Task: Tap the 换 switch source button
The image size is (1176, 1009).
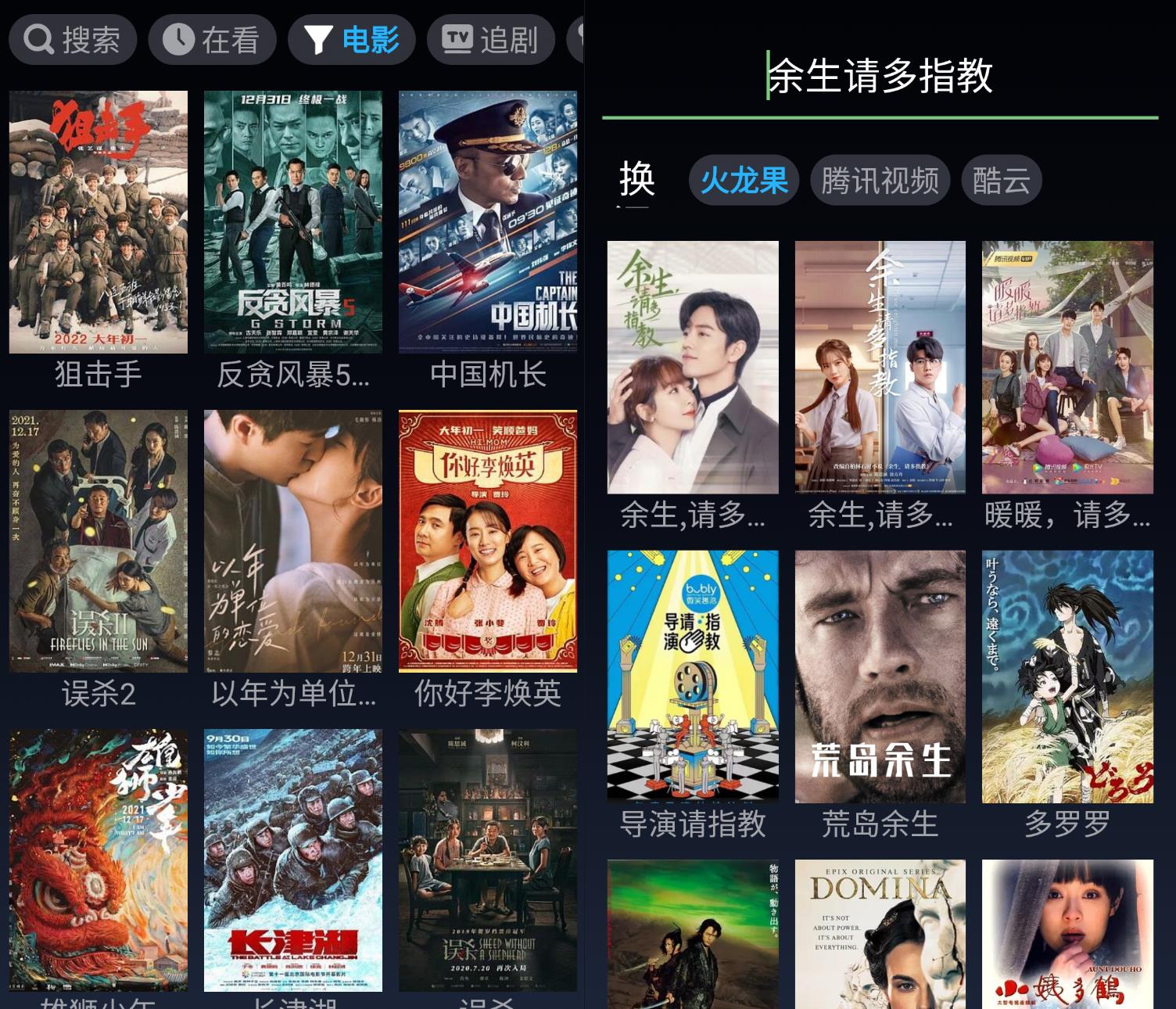Action: tap(636, 180)
